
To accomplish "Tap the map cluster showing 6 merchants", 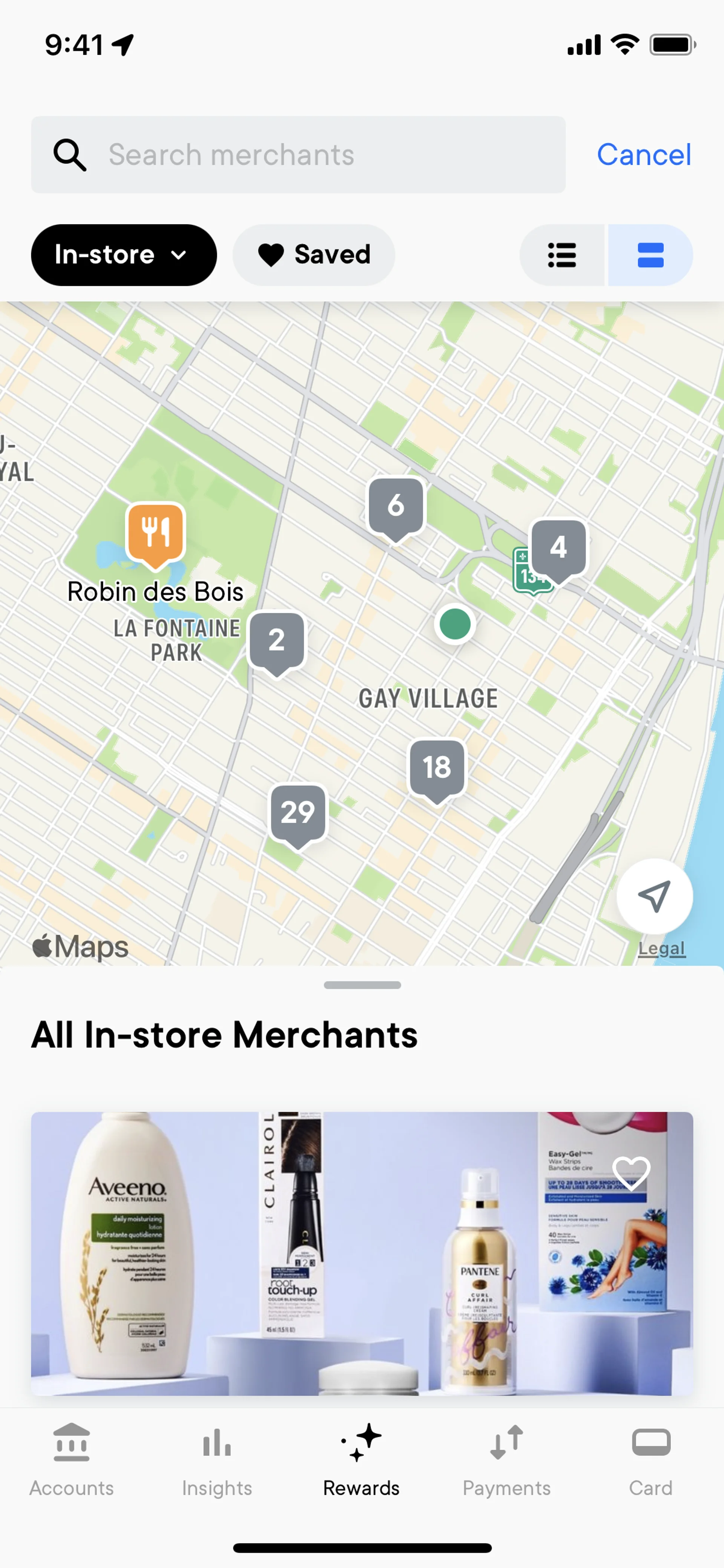I will pos(396,507).
